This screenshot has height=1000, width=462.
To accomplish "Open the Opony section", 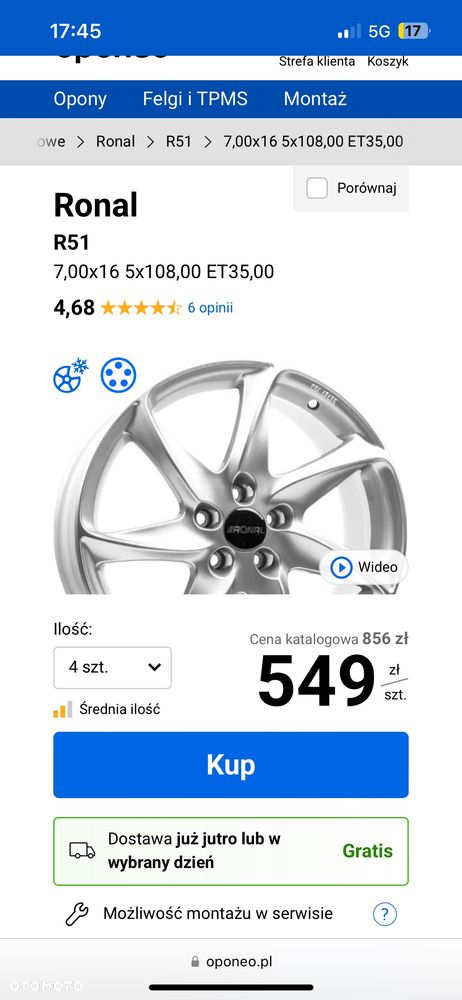I will (x=80, y=99).
